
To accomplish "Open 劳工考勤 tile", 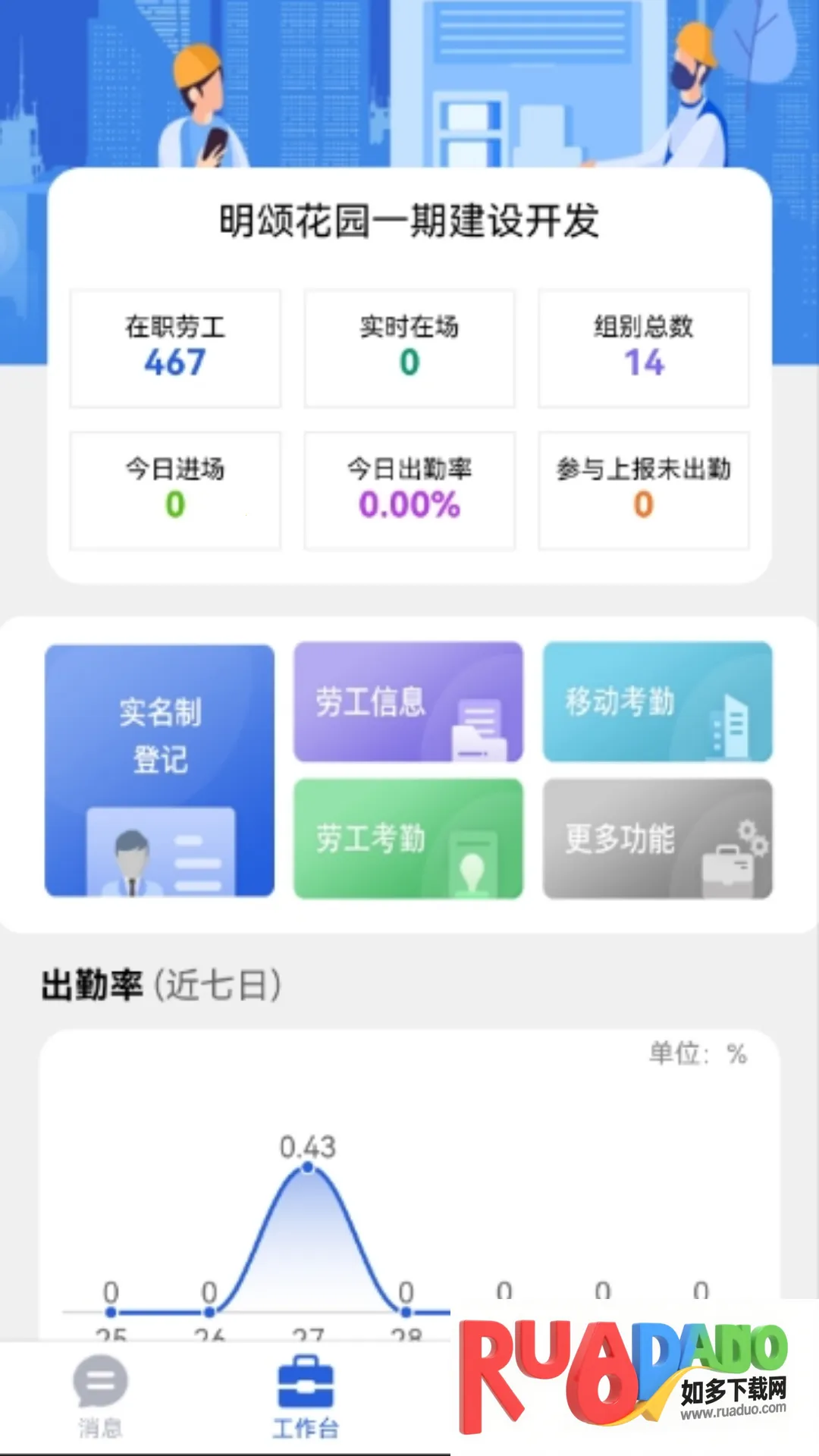I will pos(408,838).
